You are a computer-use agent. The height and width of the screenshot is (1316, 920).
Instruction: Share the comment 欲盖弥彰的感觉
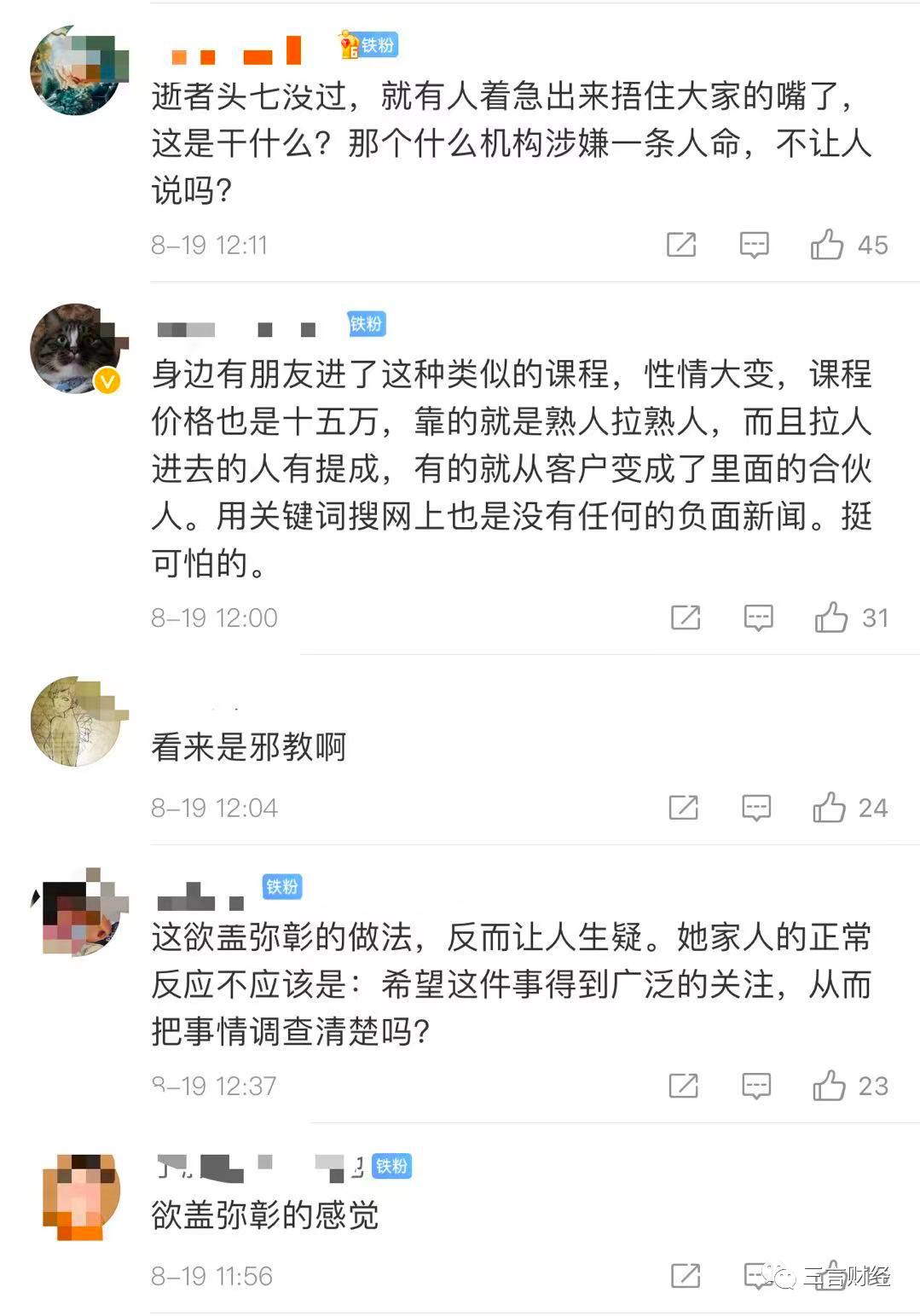point(685,1275)
